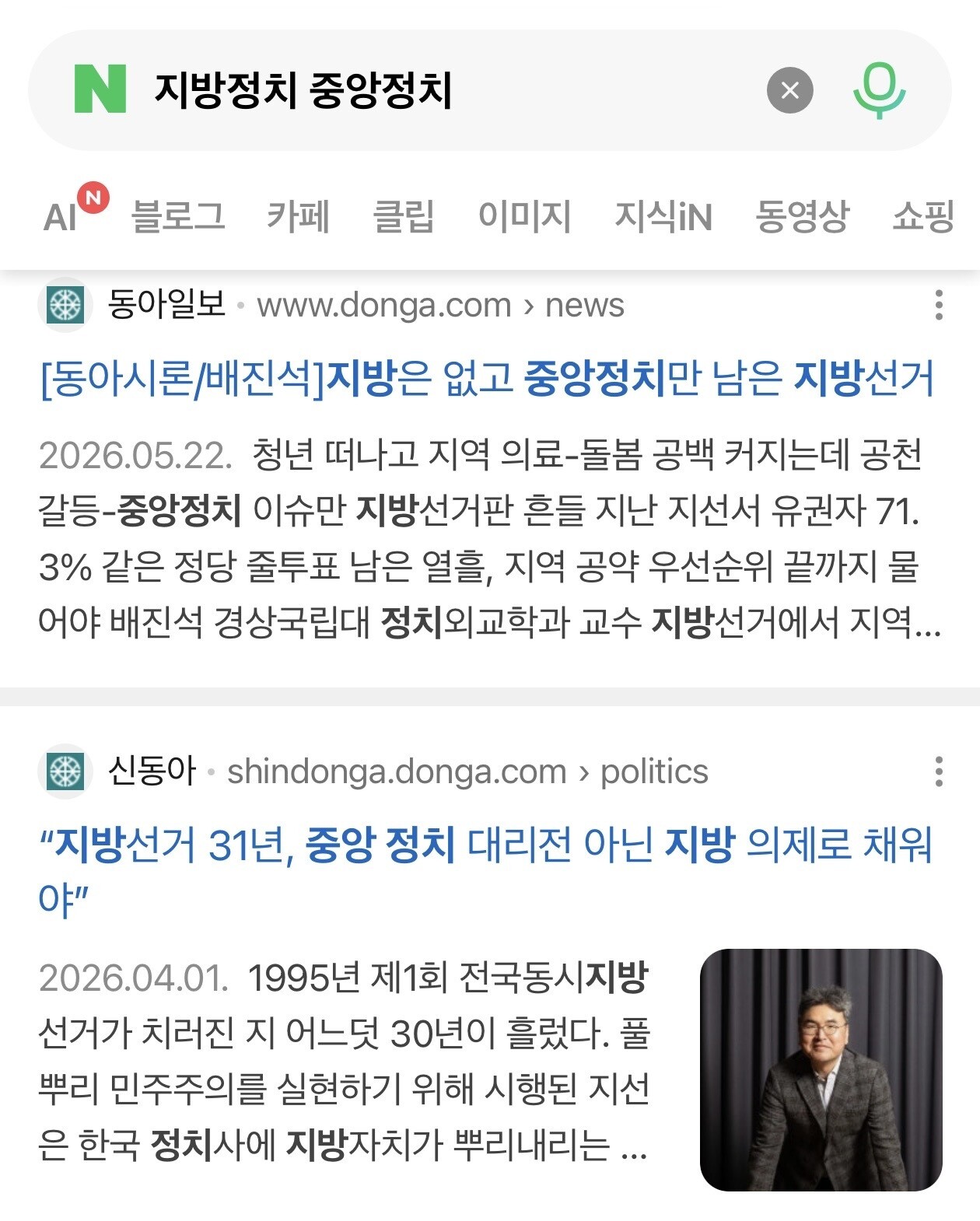
Task: Switch to the 블로그 tab
Action: coord(178,216)
